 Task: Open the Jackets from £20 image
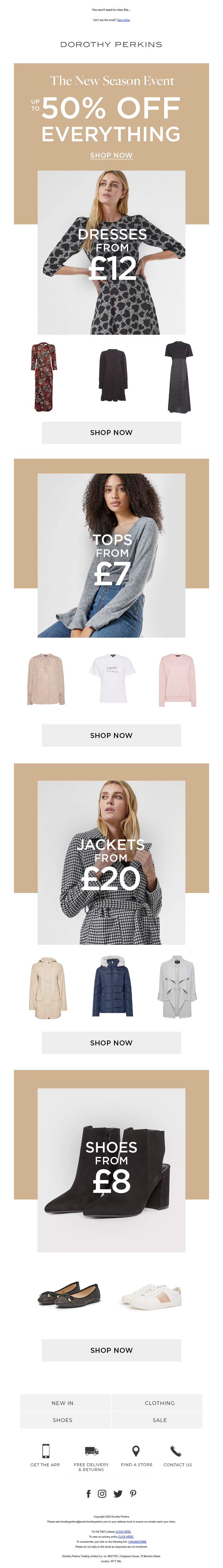(111, 862)
